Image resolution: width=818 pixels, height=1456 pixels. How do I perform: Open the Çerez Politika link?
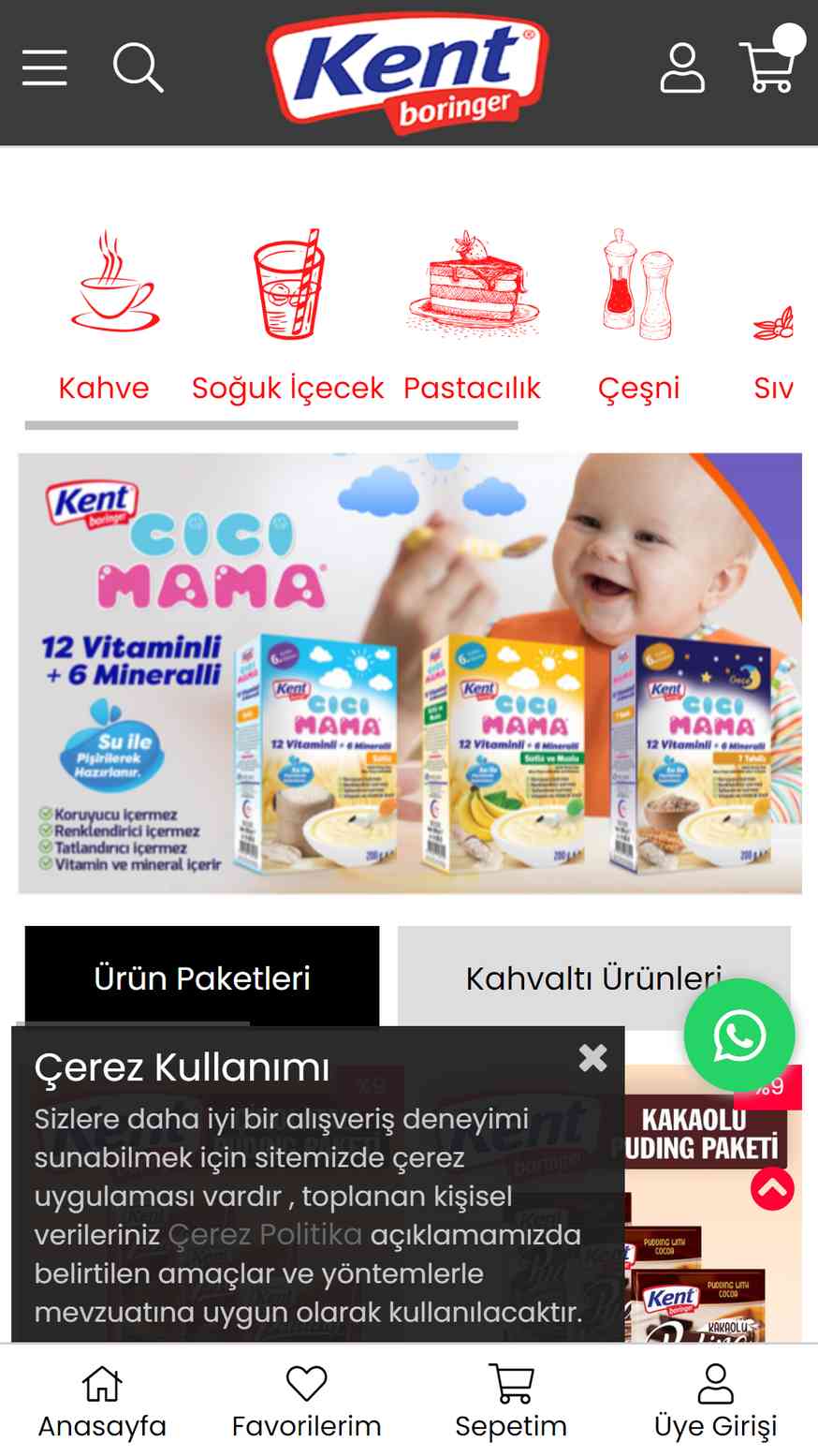coord(265,1234)
